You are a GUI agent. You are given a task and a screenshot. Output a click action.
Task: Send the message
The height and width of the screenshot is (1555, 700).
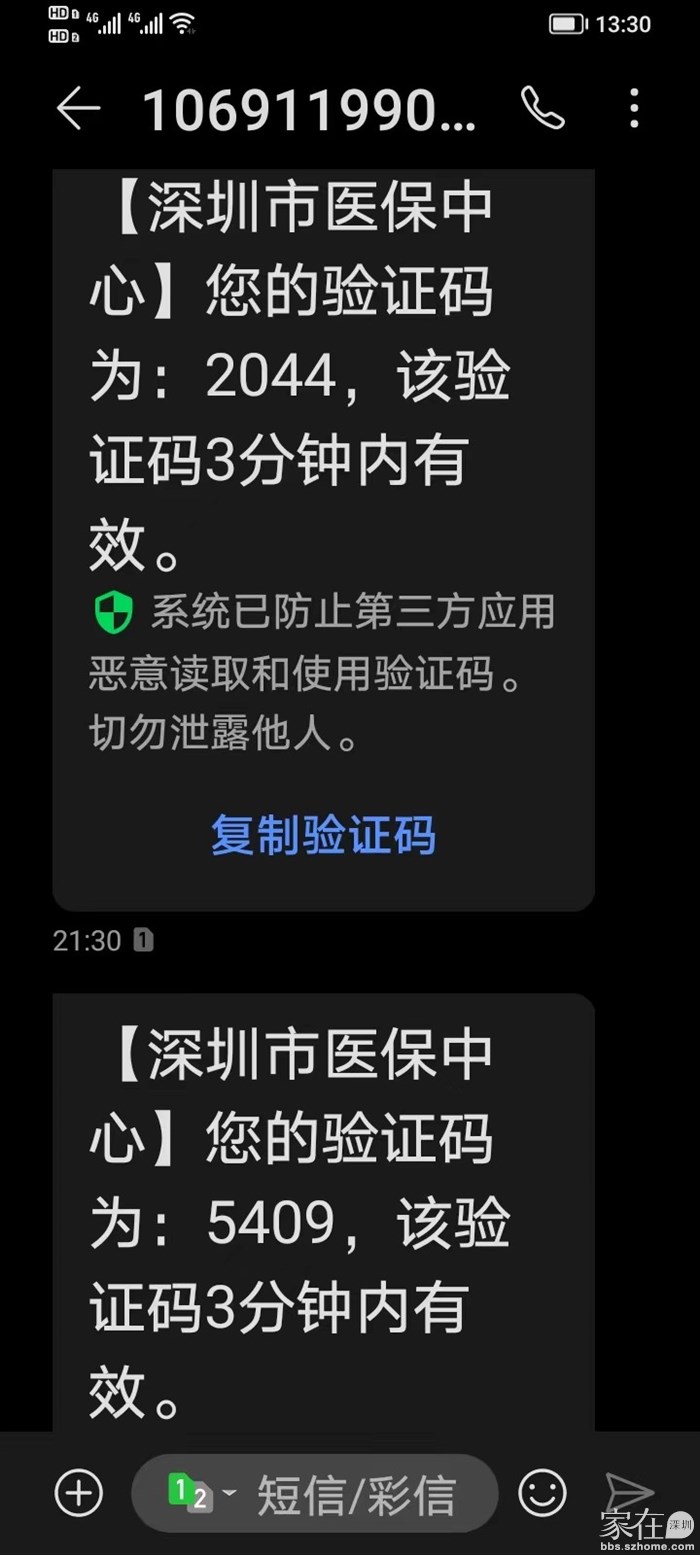(x=630, y=1492)
